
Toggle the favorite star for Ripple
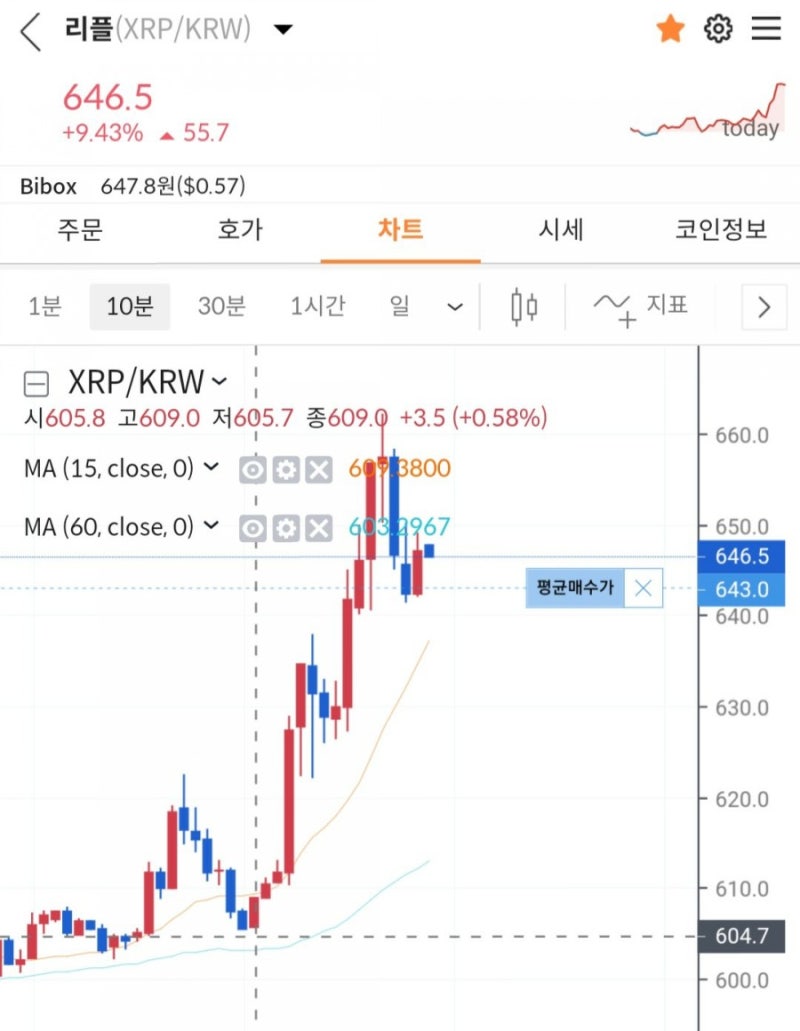670,29
